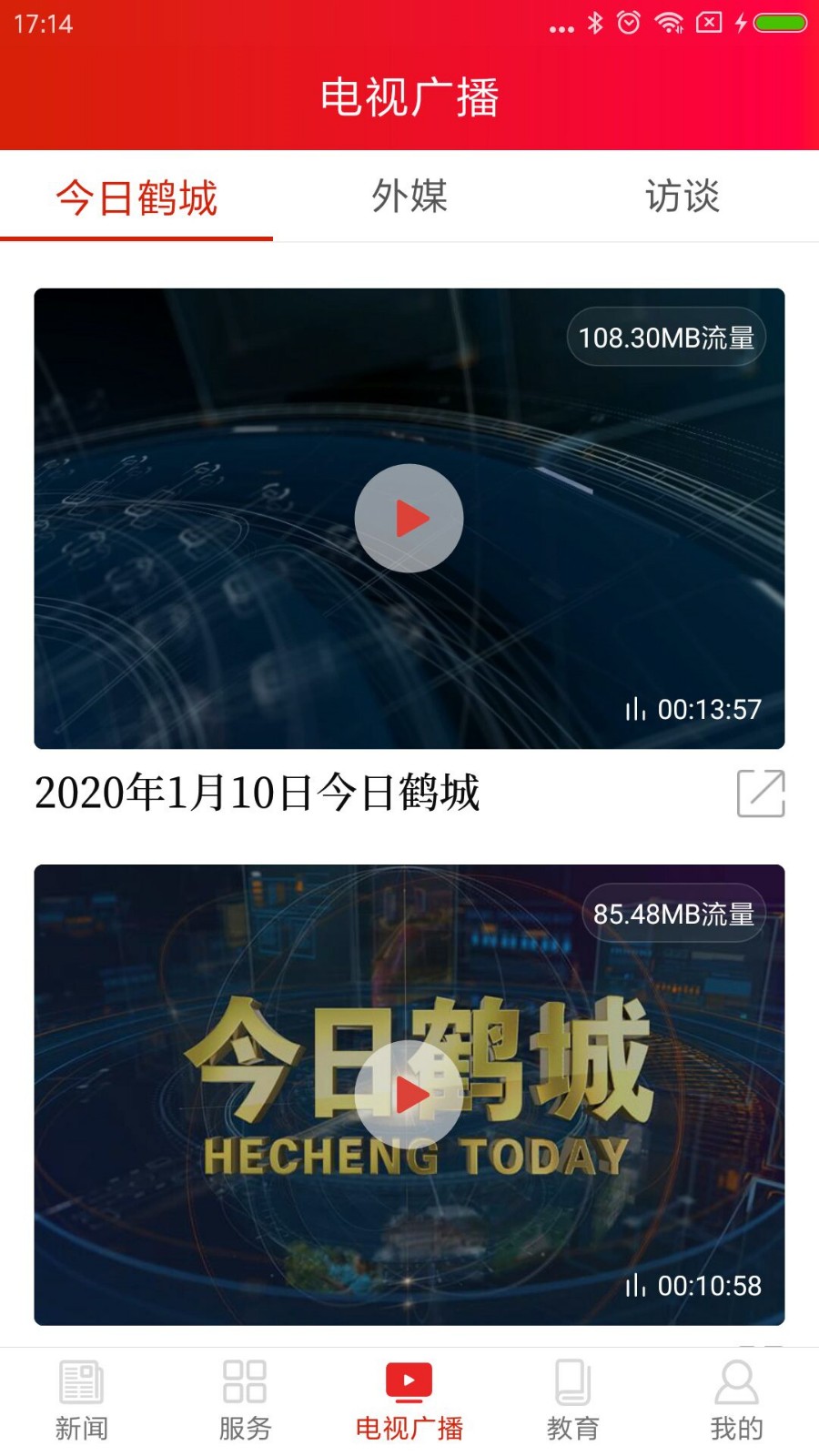The image size is (819, 1456).
Task: Open the video titled 2020年1月10日今日鹤城
Action: [x=259, y=793]
